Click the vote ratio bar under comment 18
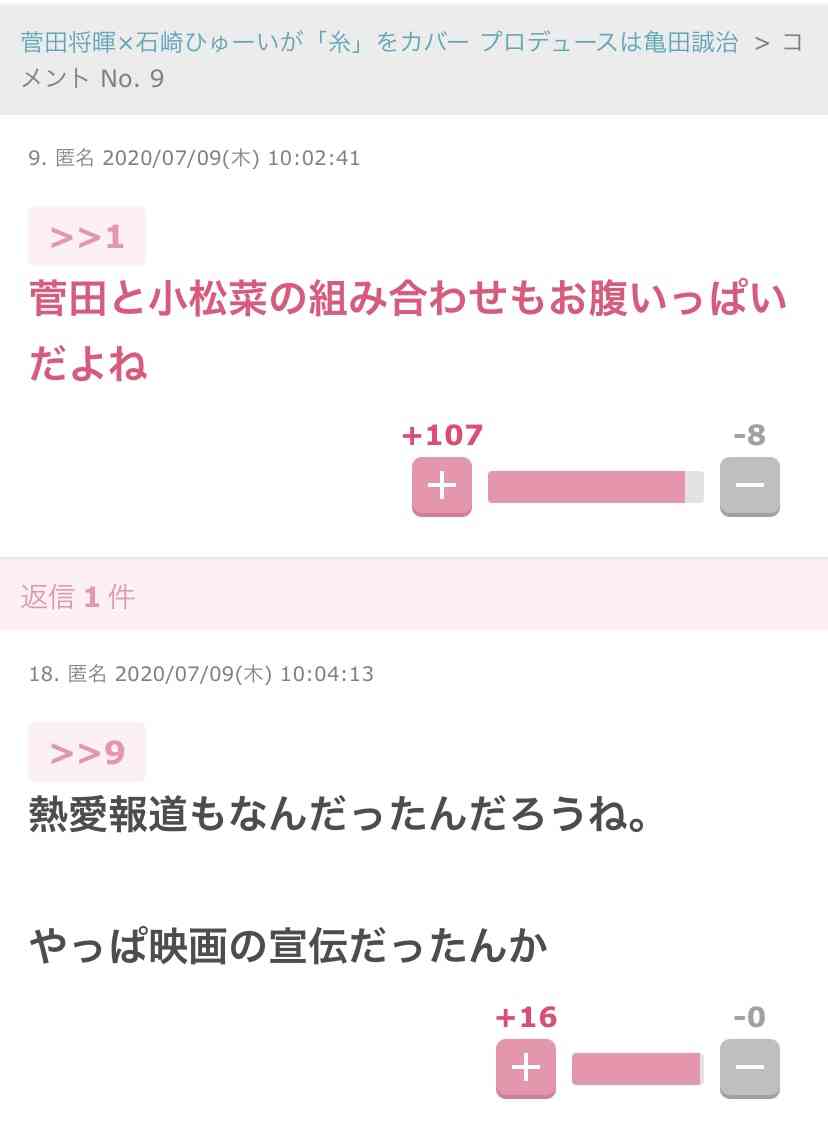828x1134 pixels. click(635, 1068)
